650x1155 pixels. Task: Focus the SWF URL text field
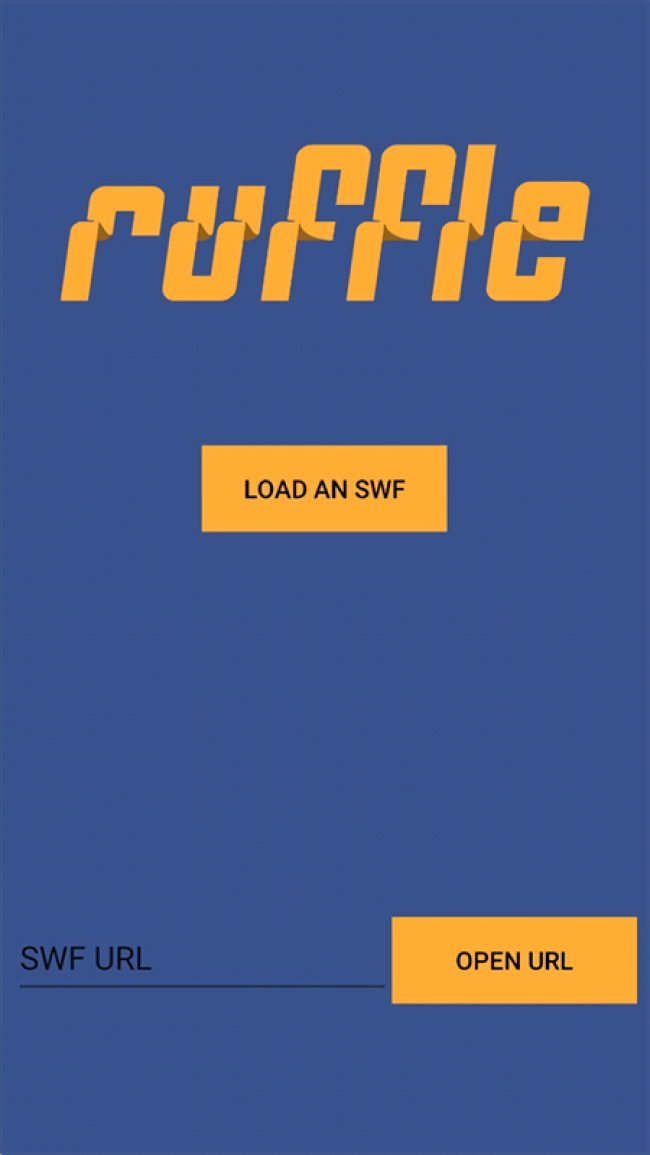click(x=200, y=960)
